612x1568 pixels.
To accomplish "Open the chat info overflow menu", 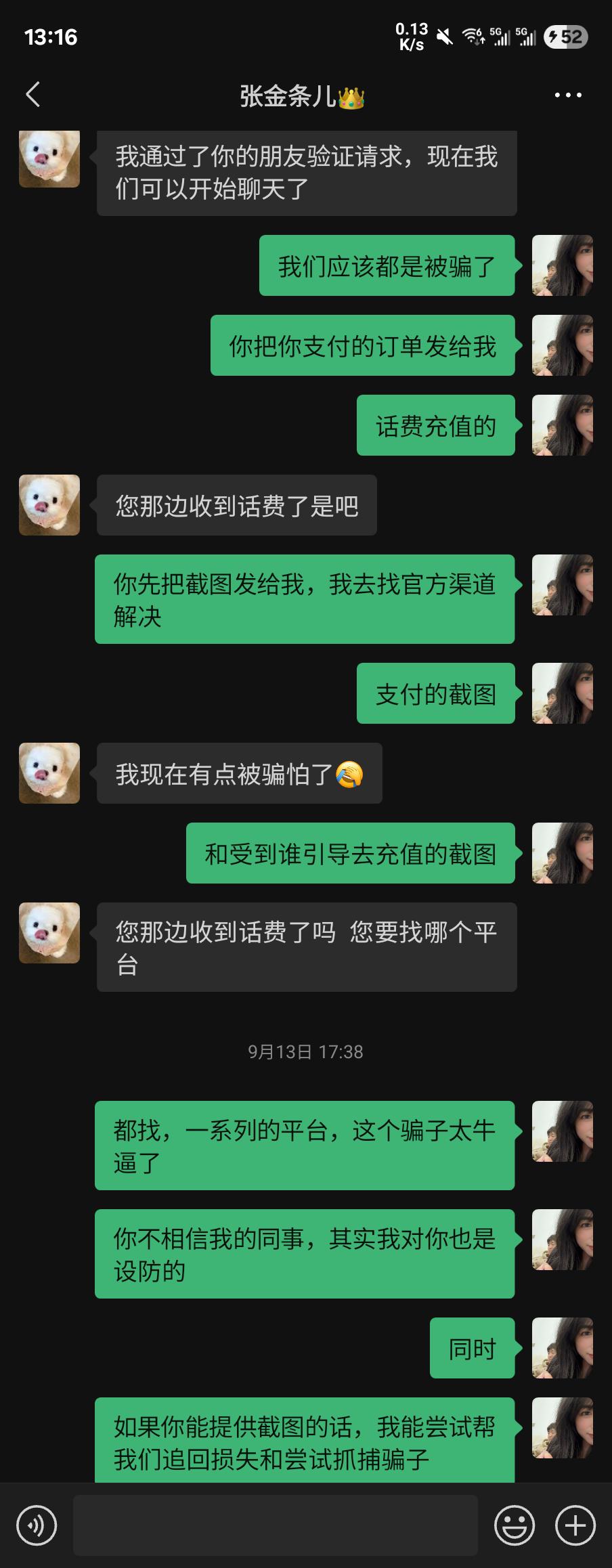I will (x=567, y=95).
